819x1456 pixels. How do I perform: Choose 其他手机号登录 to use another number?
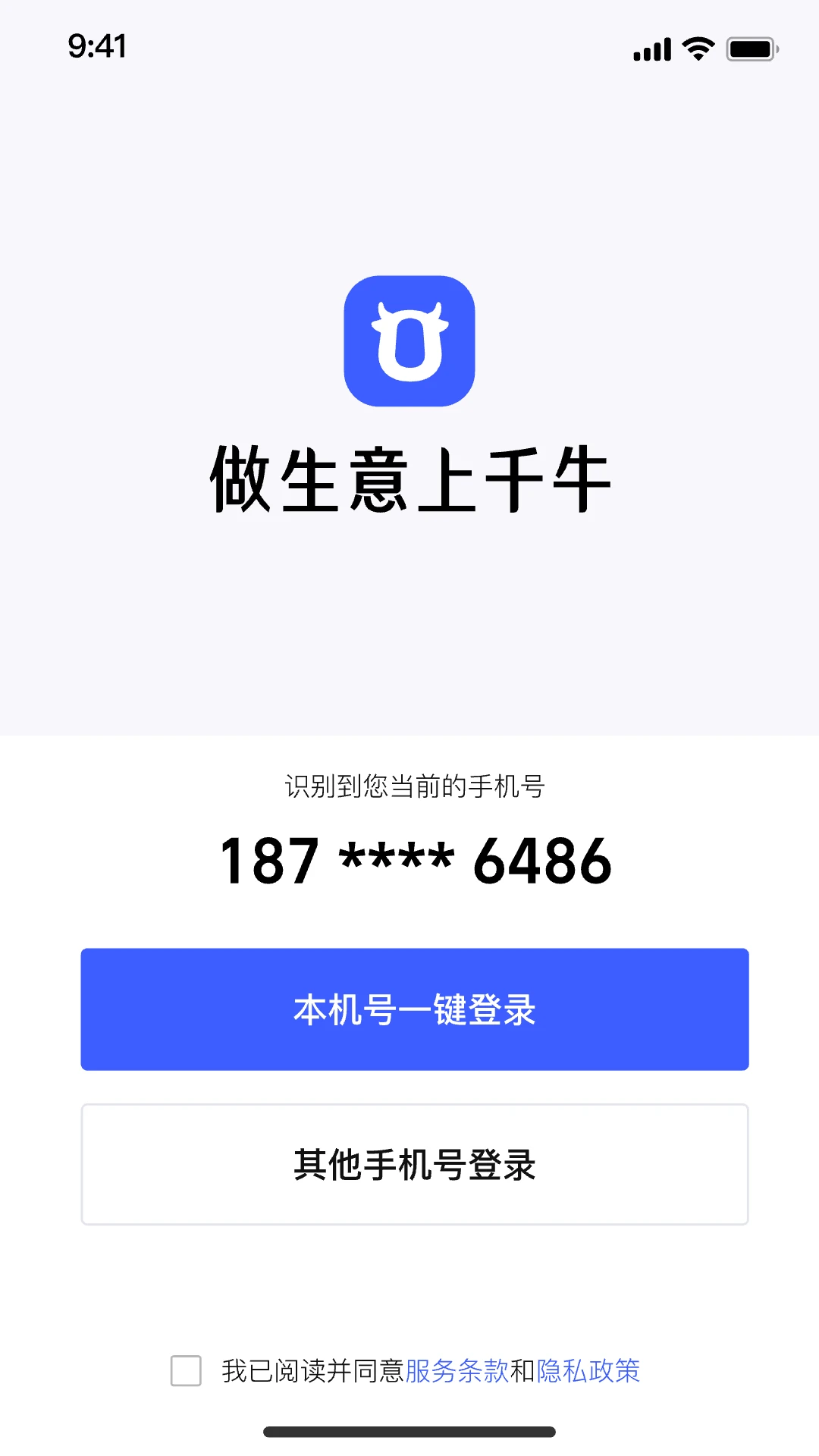coord(414,1164)
